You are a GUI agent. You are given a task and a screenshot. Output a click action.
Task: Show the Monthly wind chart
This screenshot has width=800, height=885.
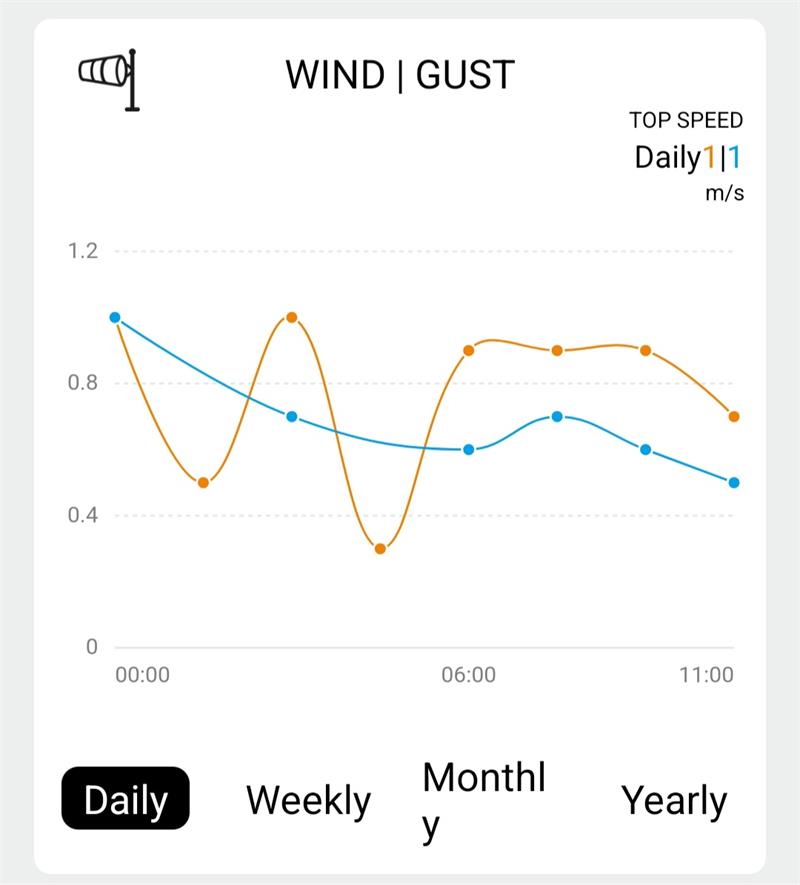click(484, 800)
